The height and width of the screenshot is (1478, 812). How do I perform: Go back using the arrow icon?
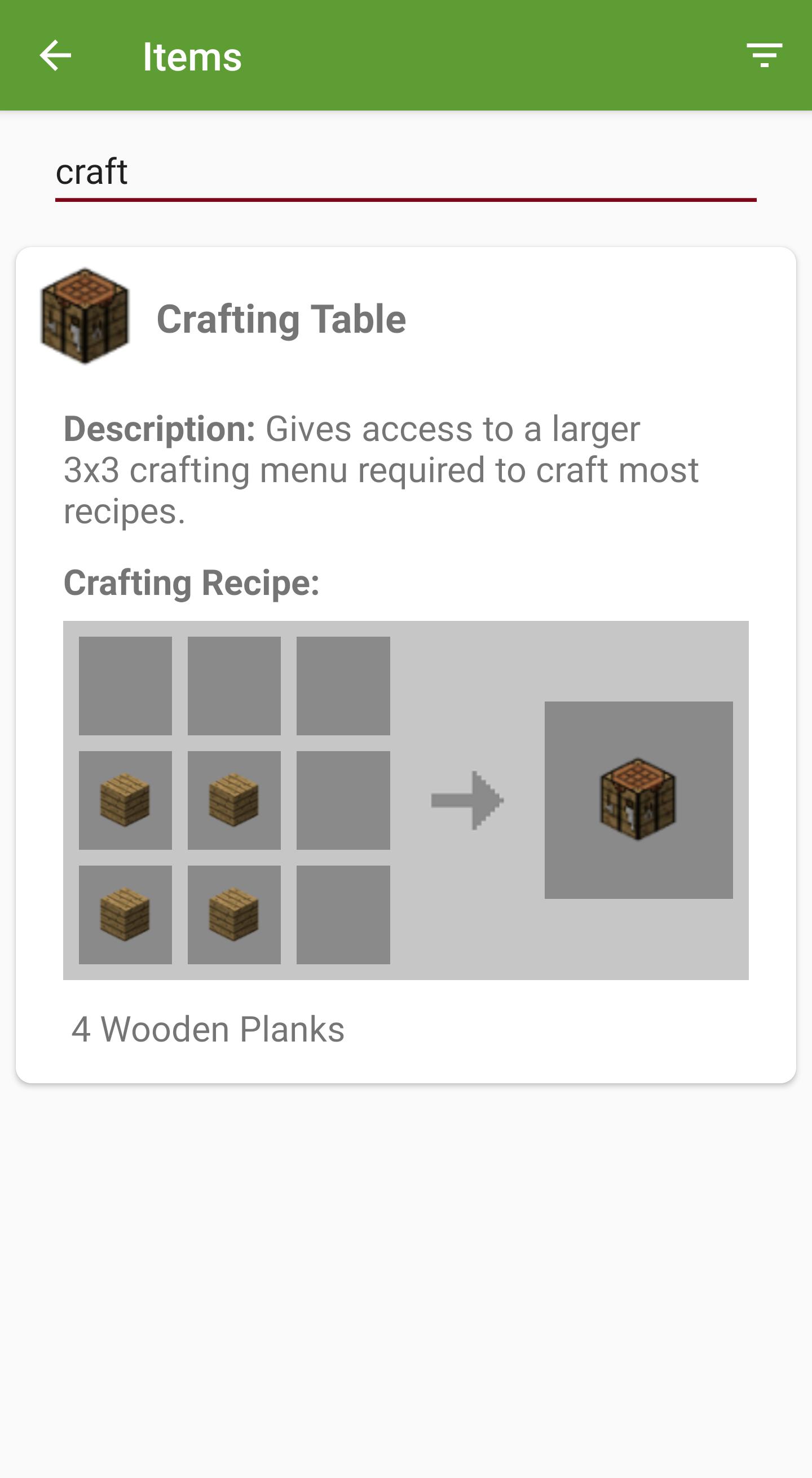[55, 56]
